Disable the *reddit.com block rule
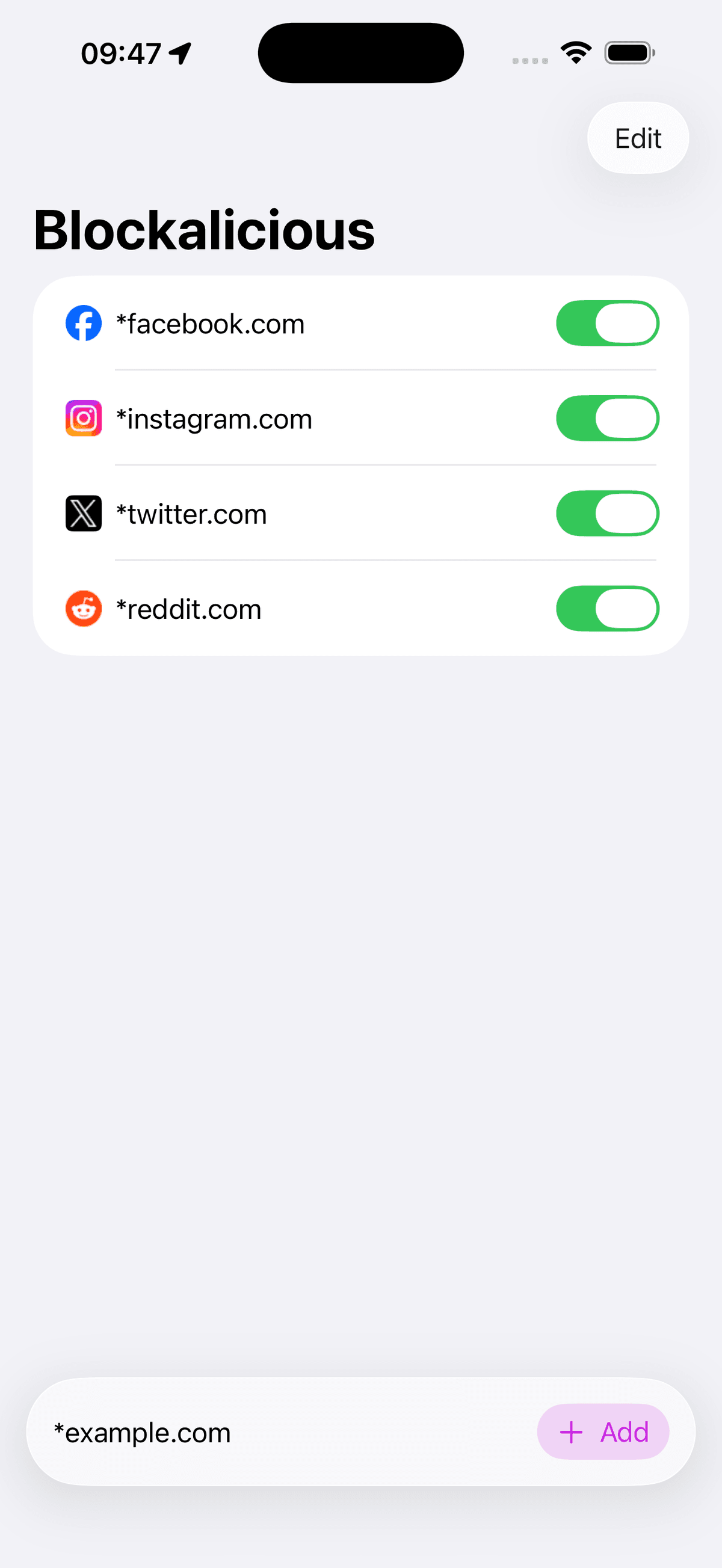The image size is (722, 1568). pos(607,608)
